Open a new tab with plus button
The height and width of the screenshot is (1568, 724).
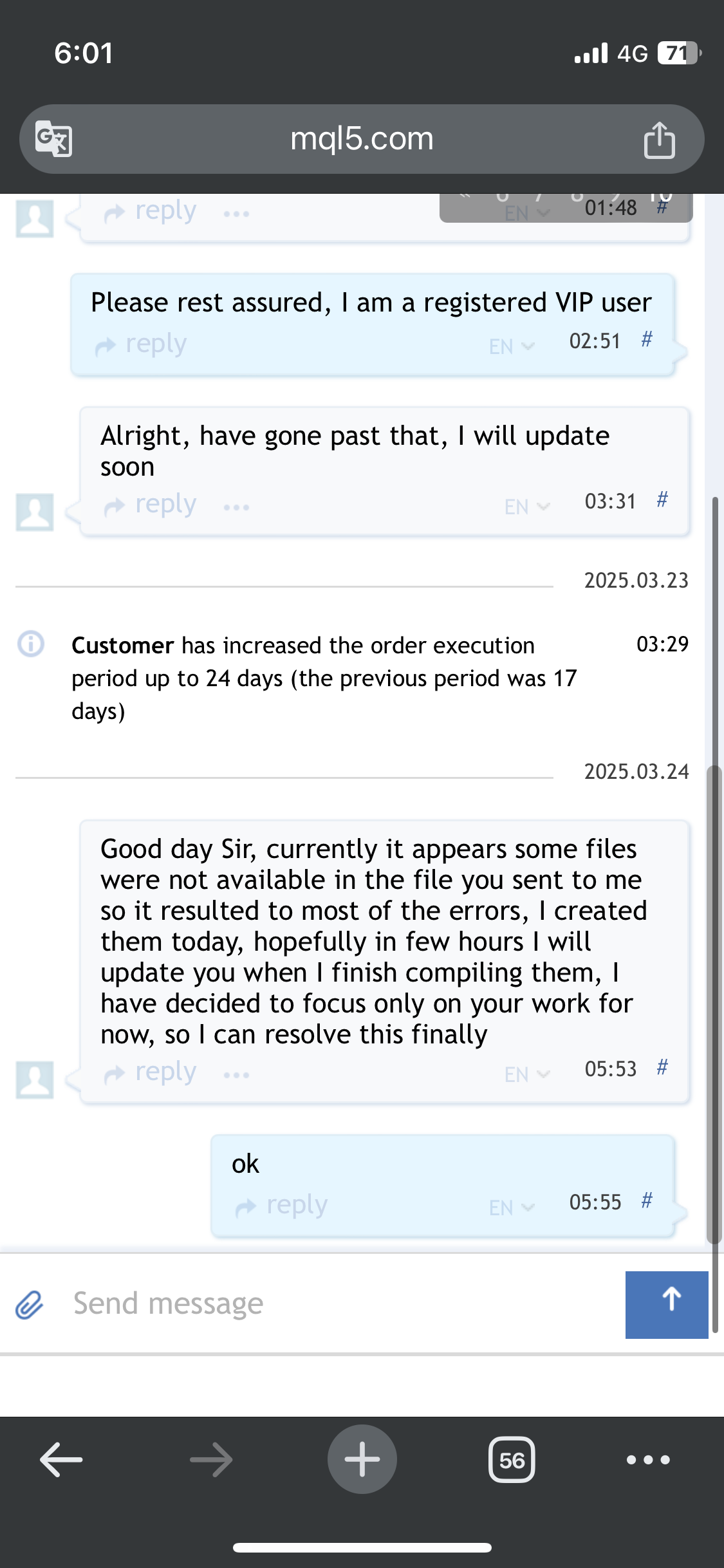[362, 1459]
